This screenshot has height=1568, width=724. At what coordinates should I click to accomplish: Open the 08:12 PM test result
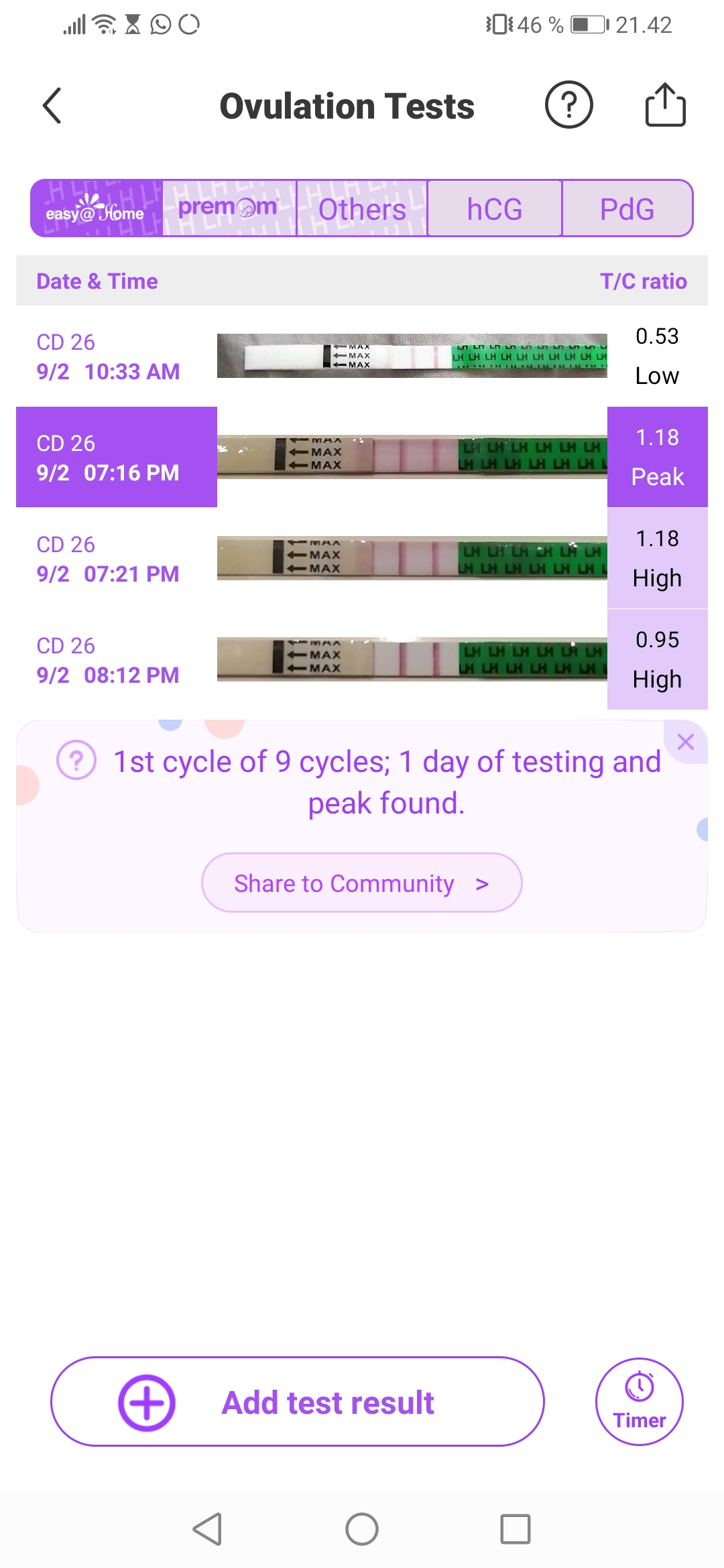click(x=362, y=659)
